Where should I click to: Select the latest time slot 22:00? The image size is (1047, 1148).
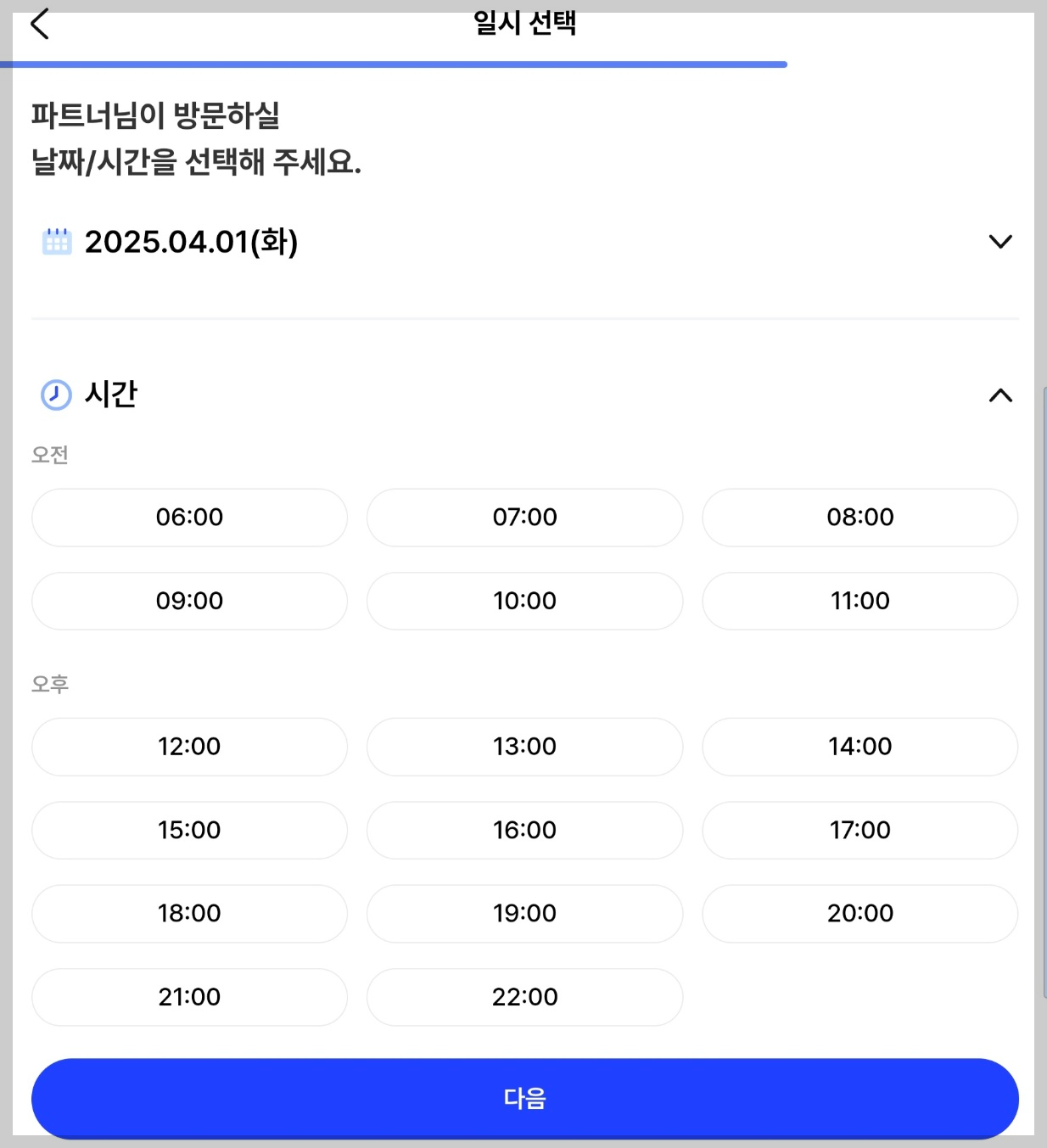click(524, 997)
